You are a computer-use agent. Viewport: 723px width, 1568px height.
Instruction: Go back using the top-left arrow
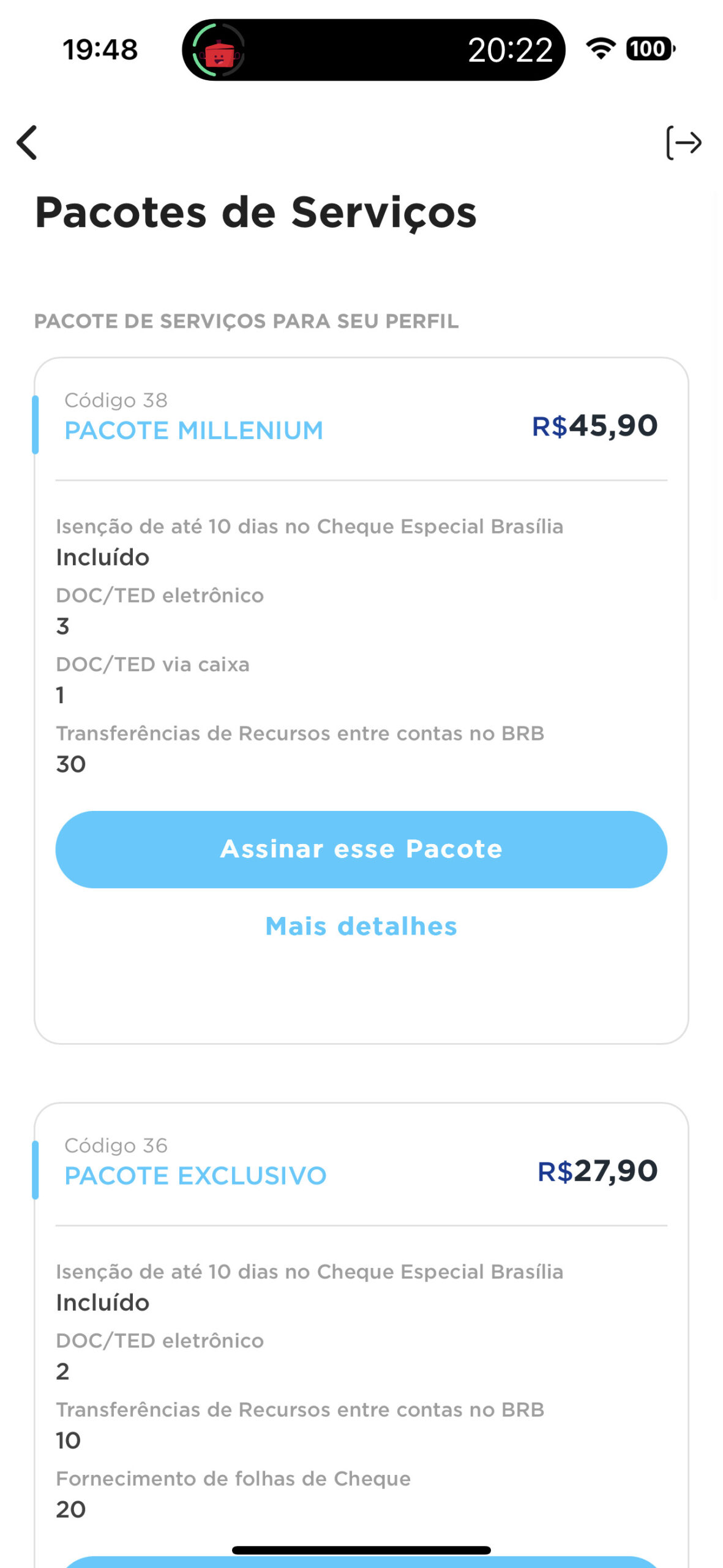pos(27,143)
